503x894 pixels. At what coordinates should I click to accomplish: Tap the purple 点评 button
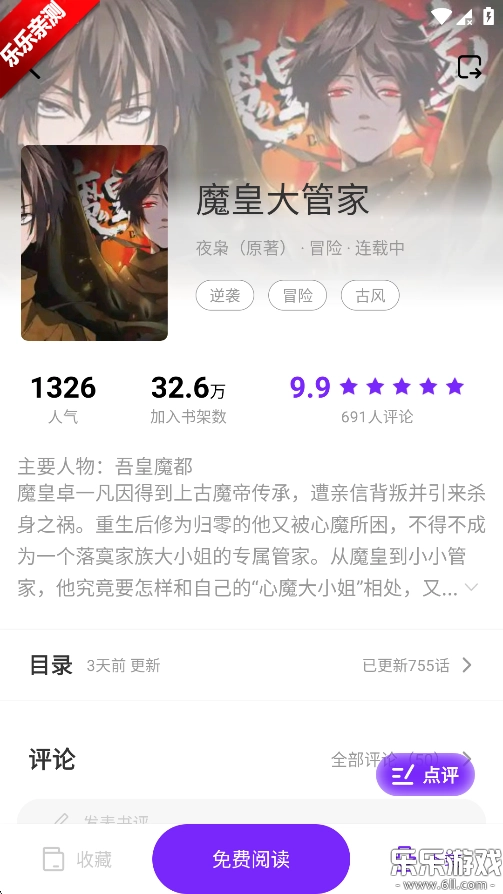tap(425, 775)
